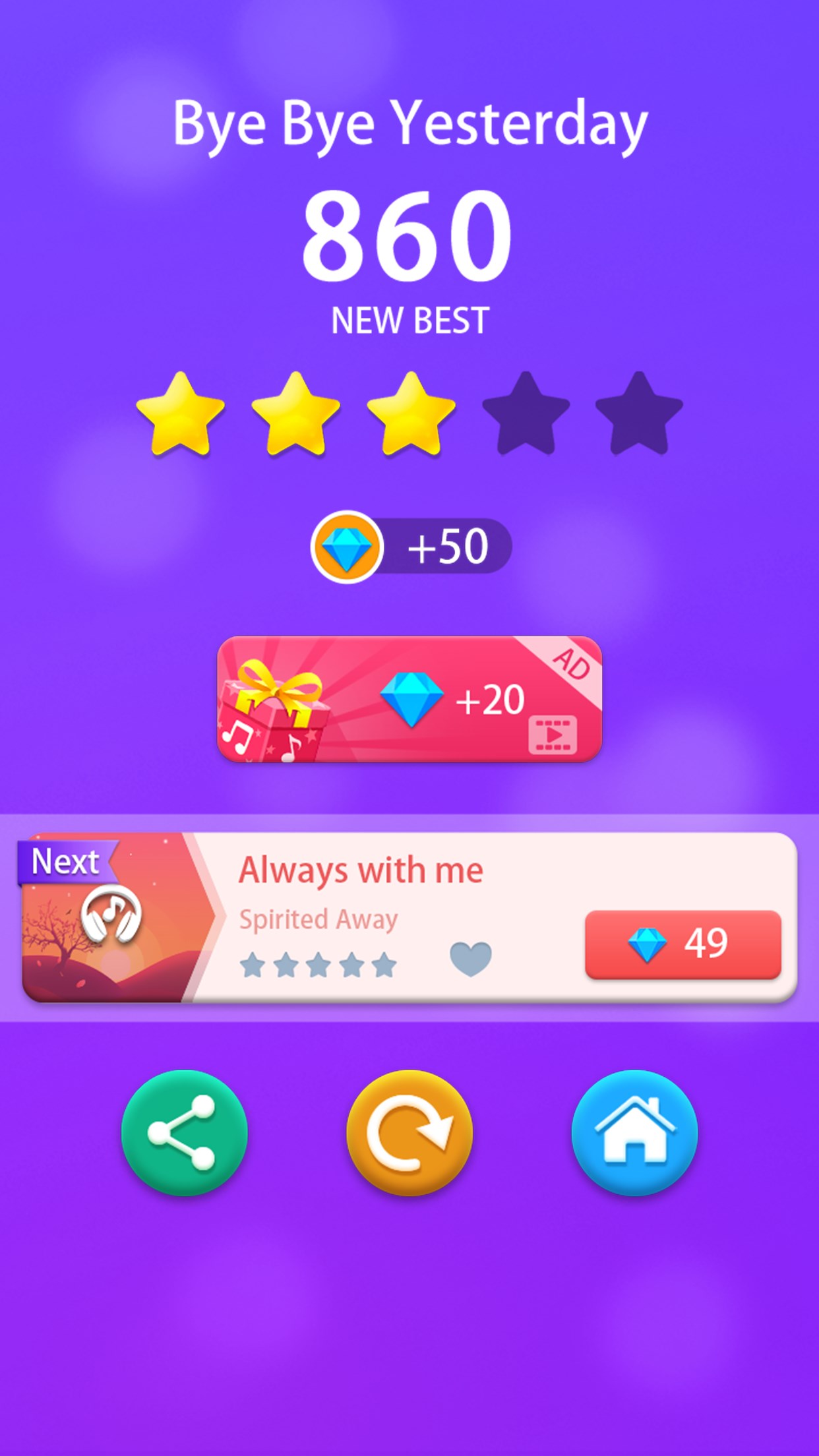Replay the Bye Bye Yesterday song
Image resolution: width=819 pixels, height=1456 pixels.
pyautogui.click(x=409, y=1132)
